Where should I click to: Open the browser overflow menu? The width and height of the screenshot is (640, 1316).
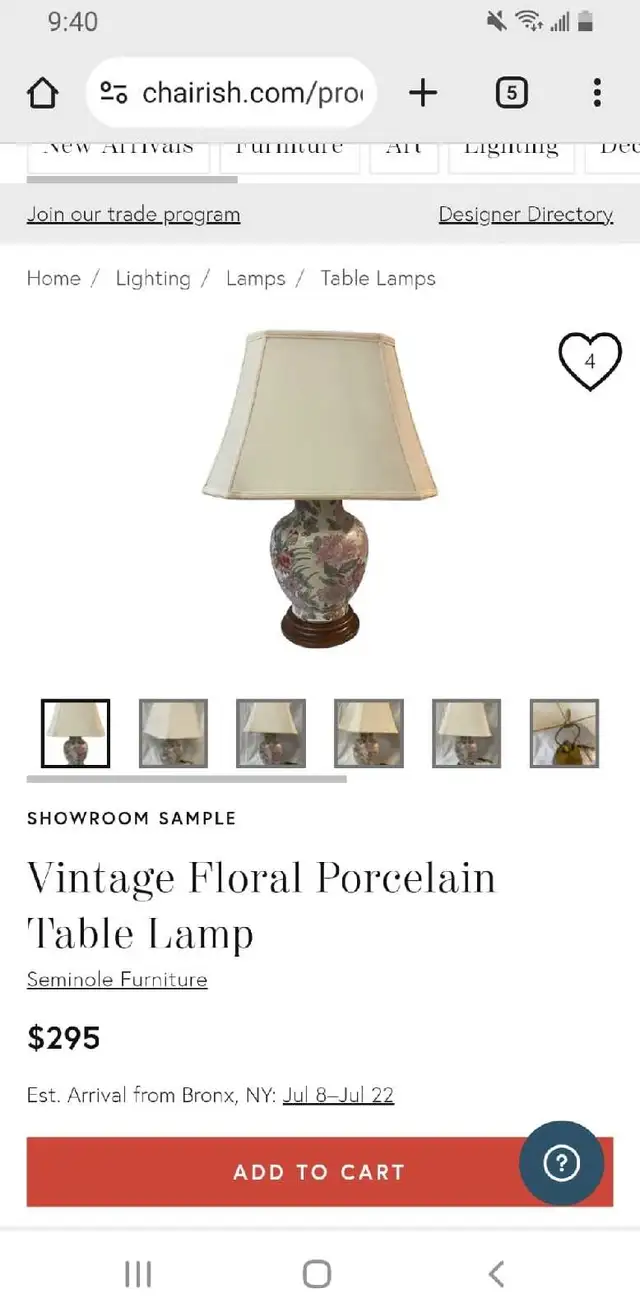pyautogui.click(x=597, y=94)
